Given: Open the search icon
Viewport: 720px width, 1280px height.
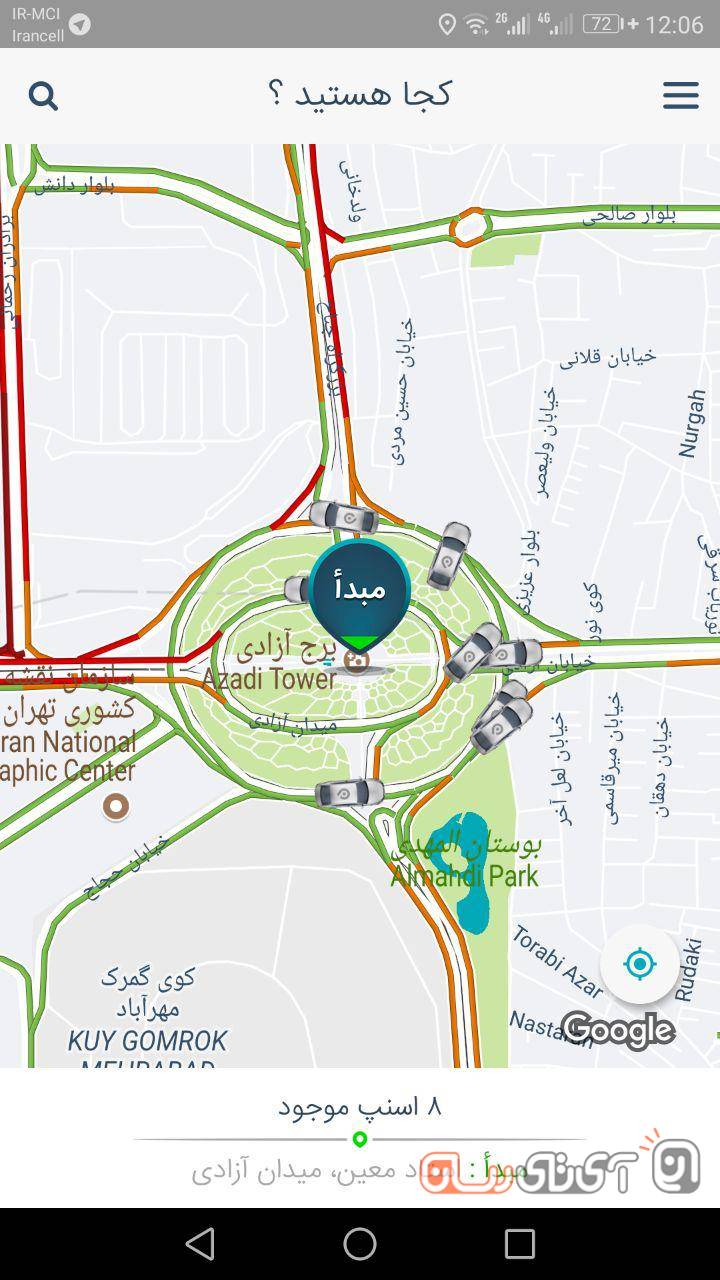Looking at the screenshot, I should [x=43, y=96].
